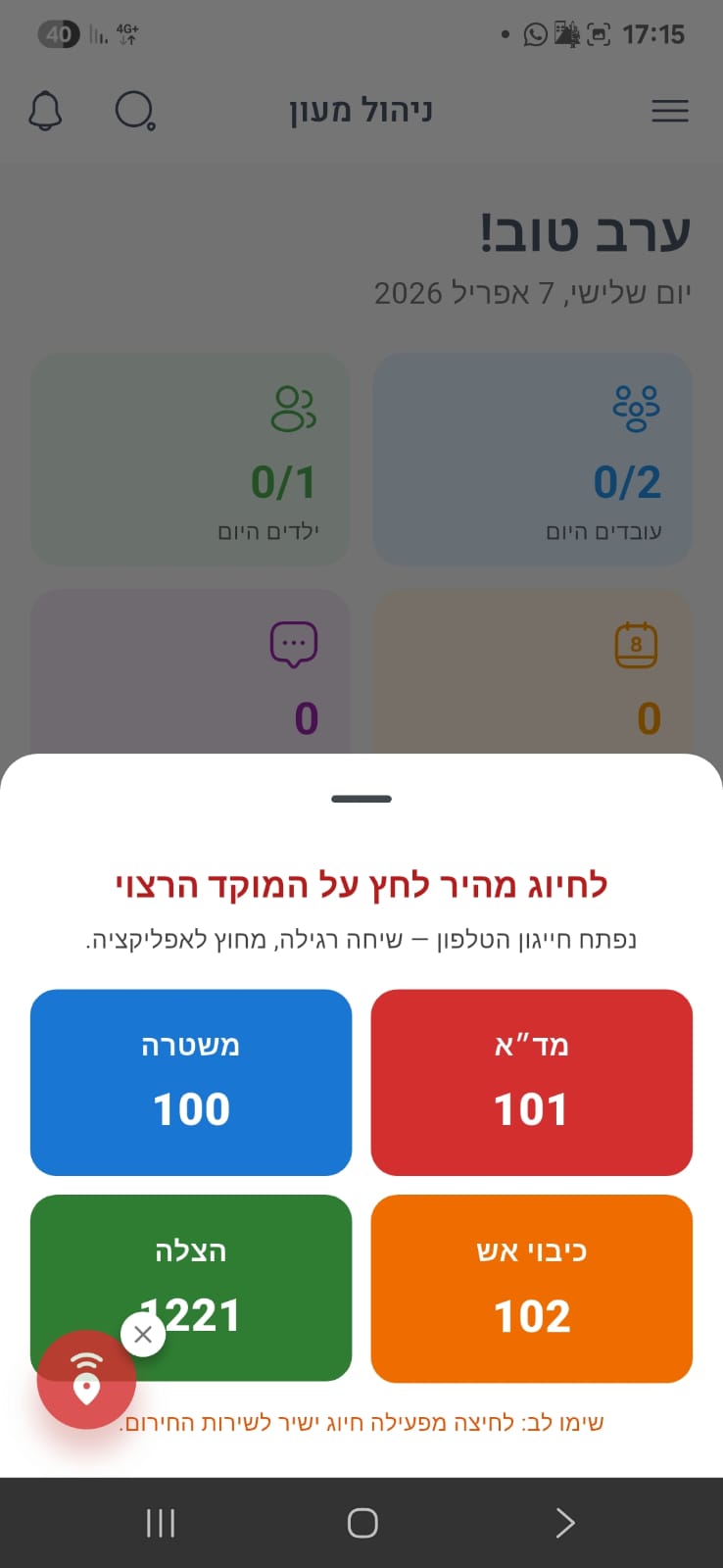723x1568 pixels.
Task: Call fire department at 102
Action: click(x=531, y=1288)
